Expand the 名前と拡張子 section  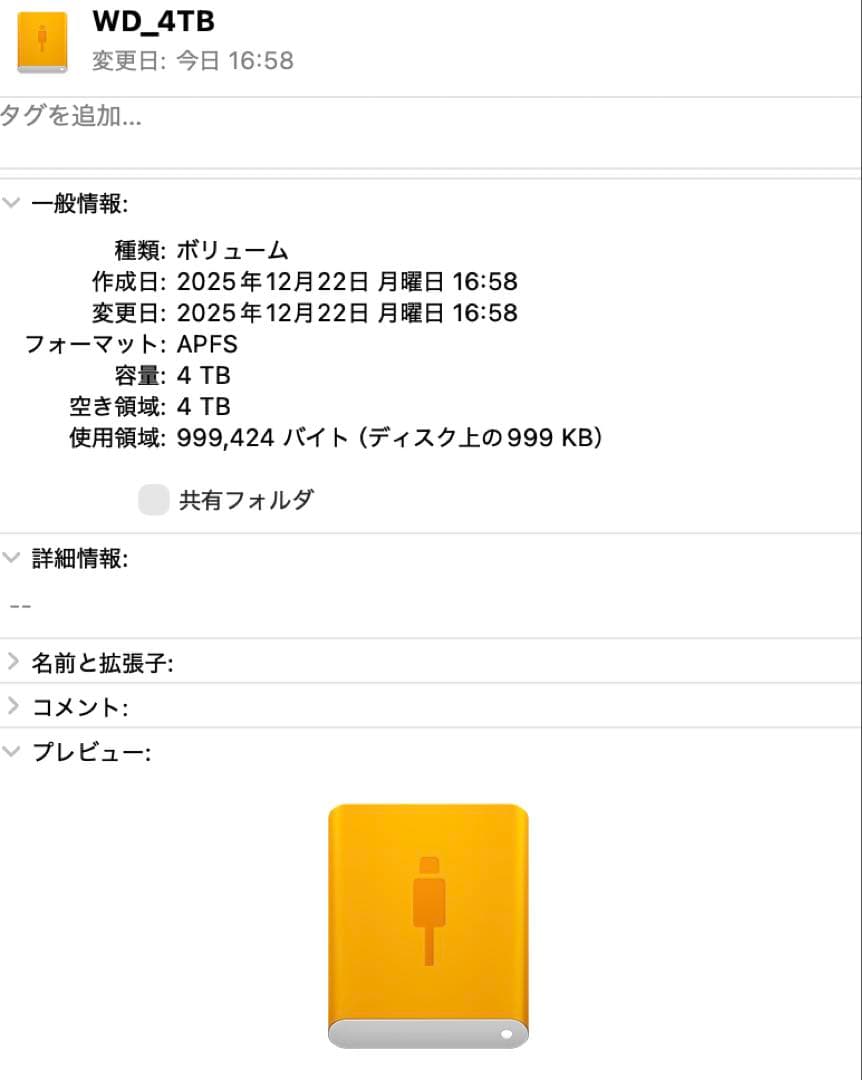pyautogui.click(x=11, y=662)
